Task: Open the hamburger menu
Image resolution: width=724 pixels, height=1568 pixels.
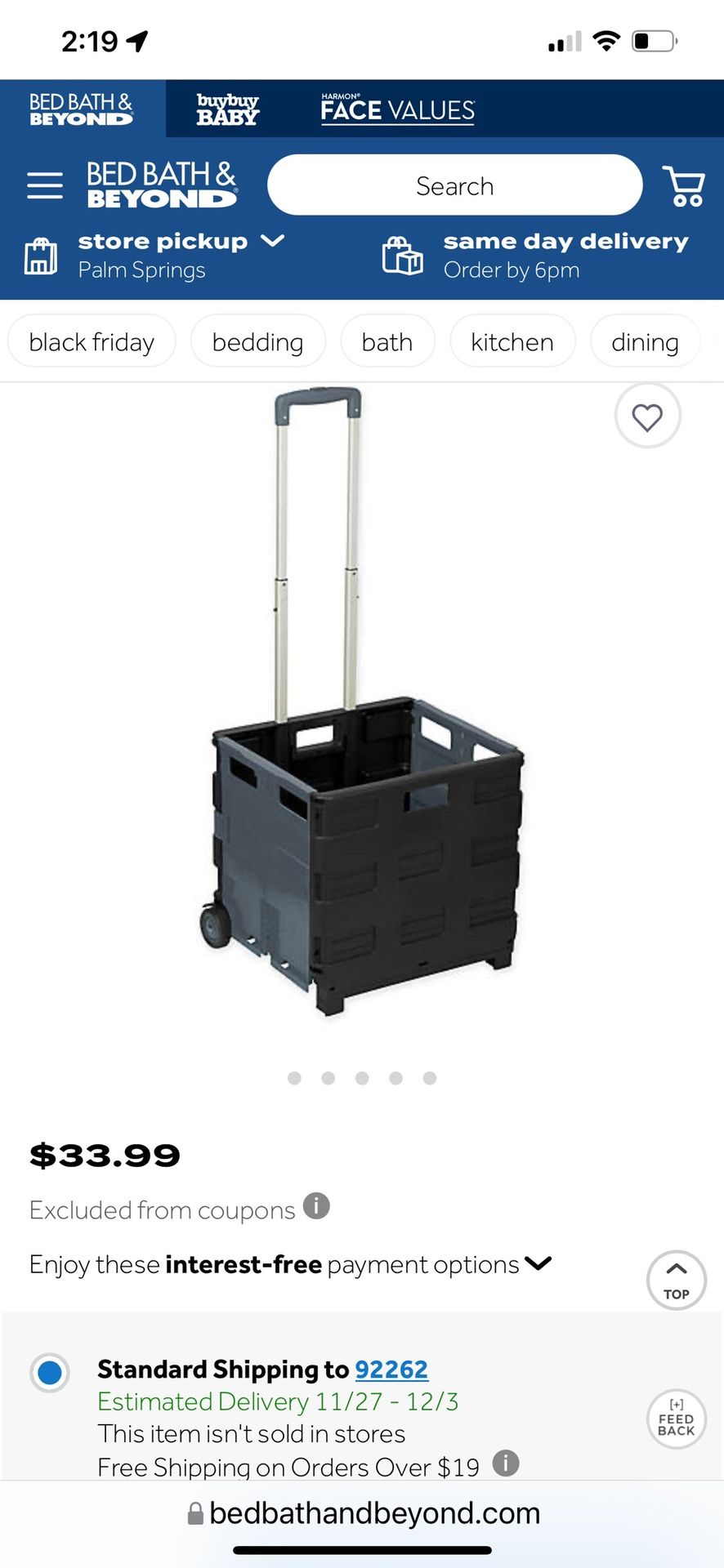Action: pos(45,185)
